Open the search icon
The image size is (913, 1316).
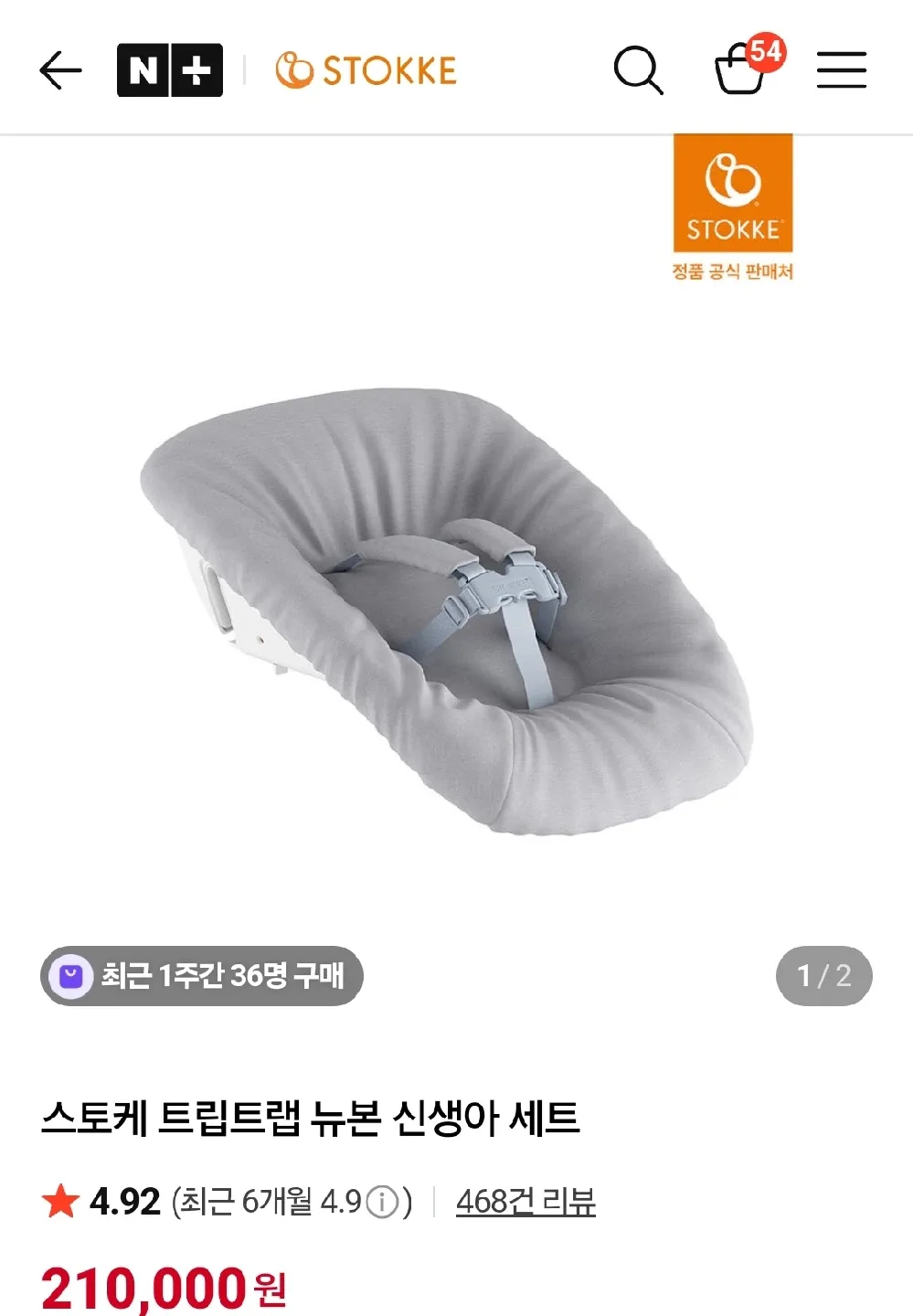pos(638,70)
